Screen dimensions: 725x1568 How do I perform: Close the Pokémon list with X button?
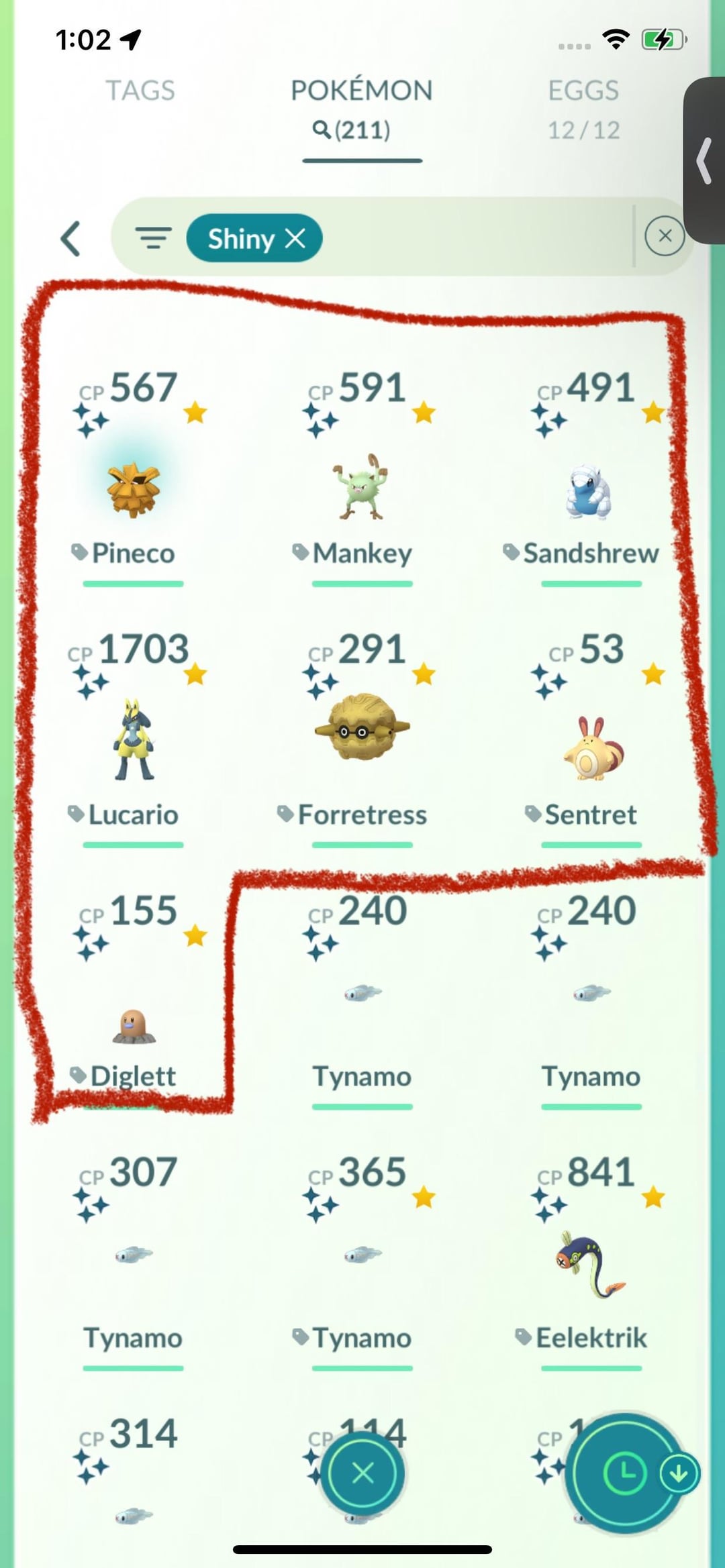[362, 1473]
